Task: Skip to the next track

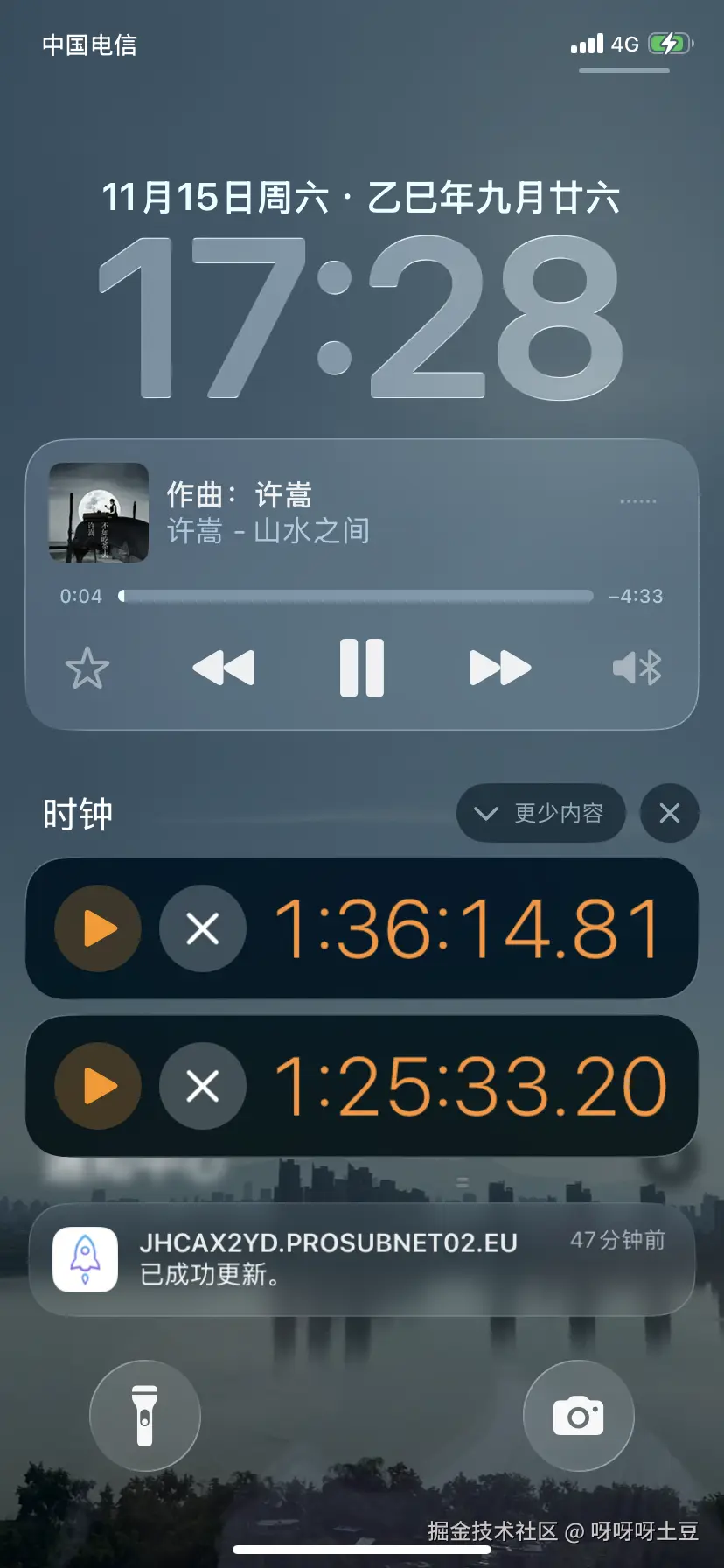Action: 499,667
